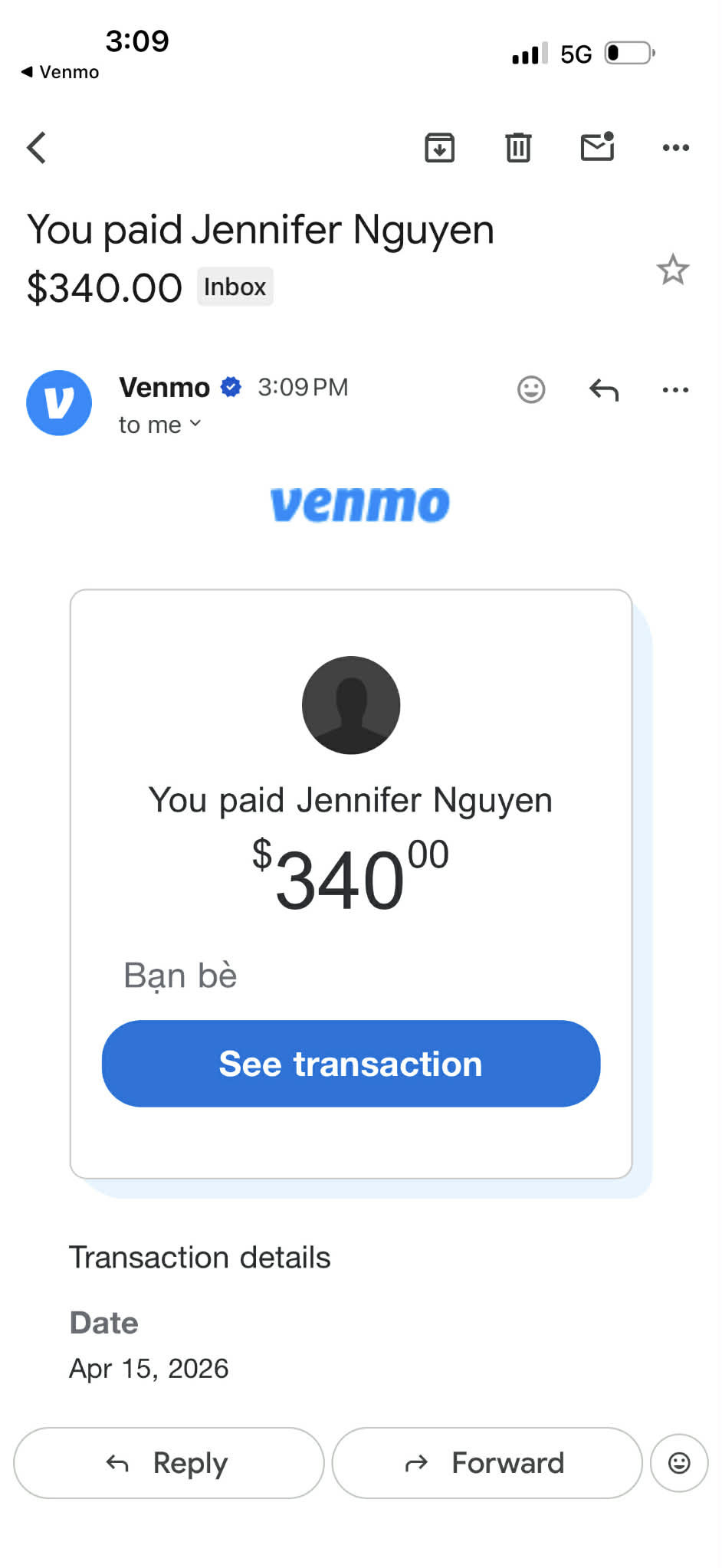Open the emoji reaction button next to Forward
Screen dimensions: 722x1568
(x=679, y=1463)
